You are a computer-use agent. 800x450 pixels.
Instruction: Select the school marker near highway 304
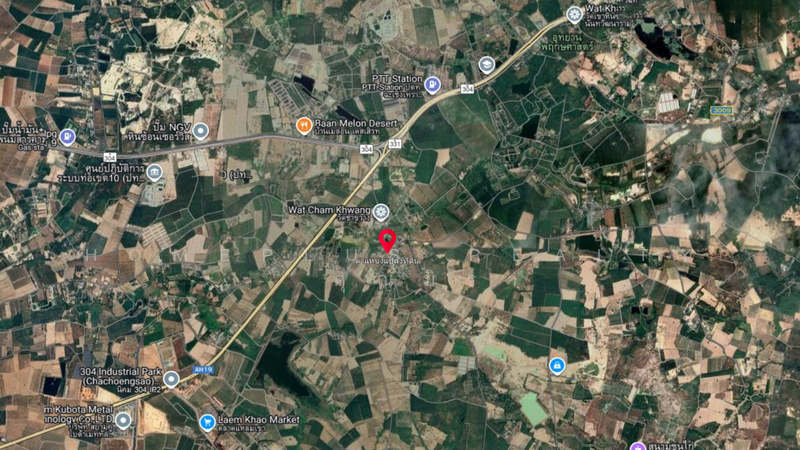(487, 65)
